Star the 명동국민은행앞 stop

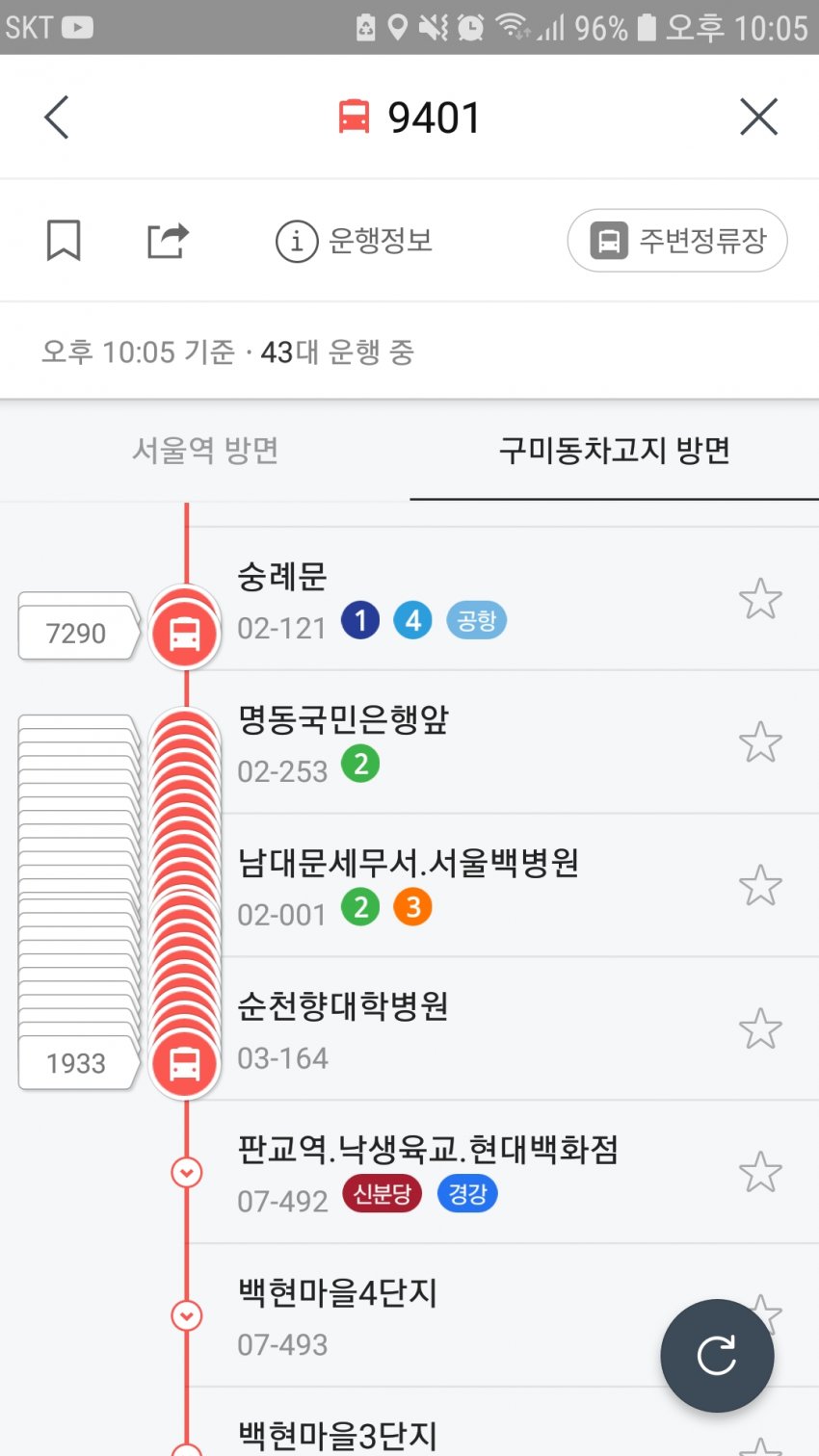(760, 742)
